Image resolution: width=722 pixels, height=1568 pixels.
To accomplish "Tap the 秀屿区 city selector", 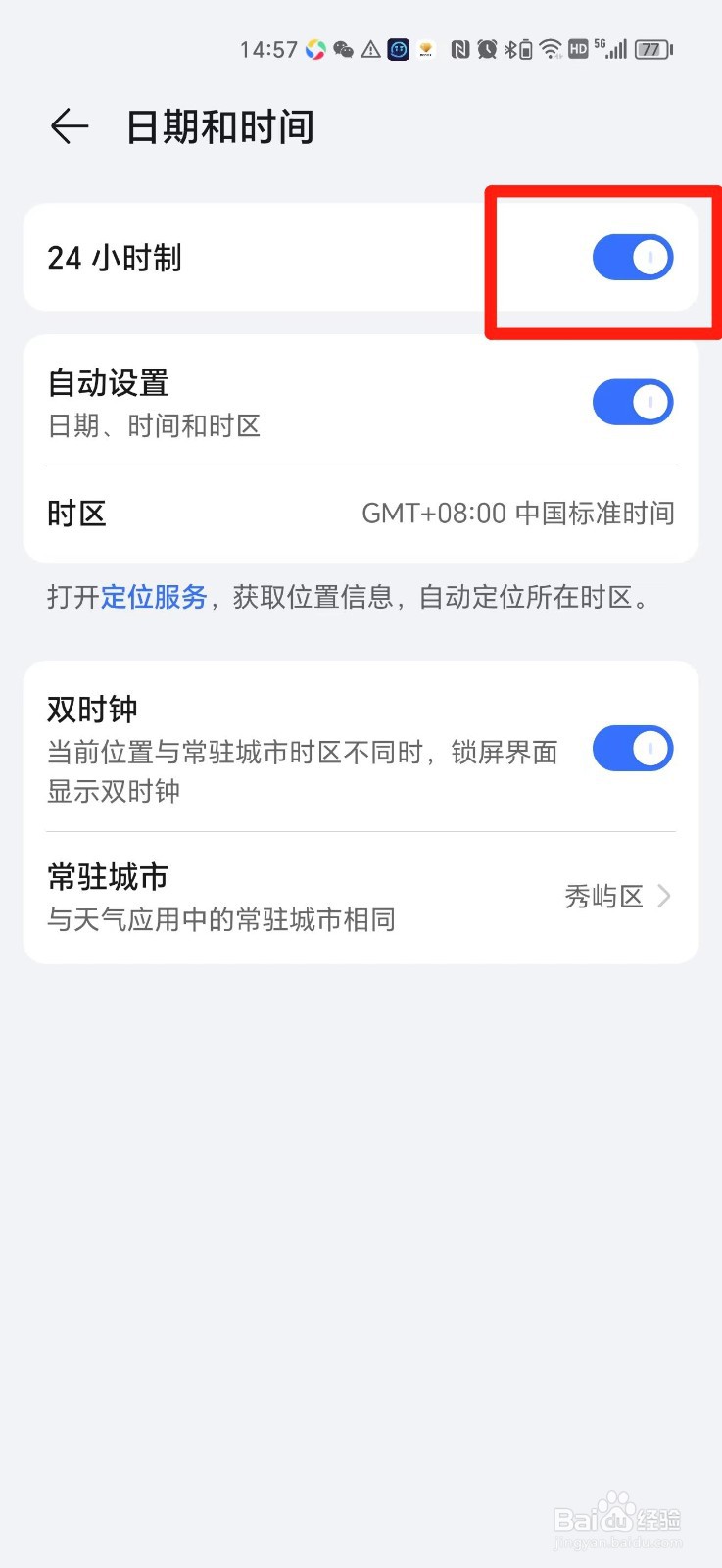I will (604, 897).
